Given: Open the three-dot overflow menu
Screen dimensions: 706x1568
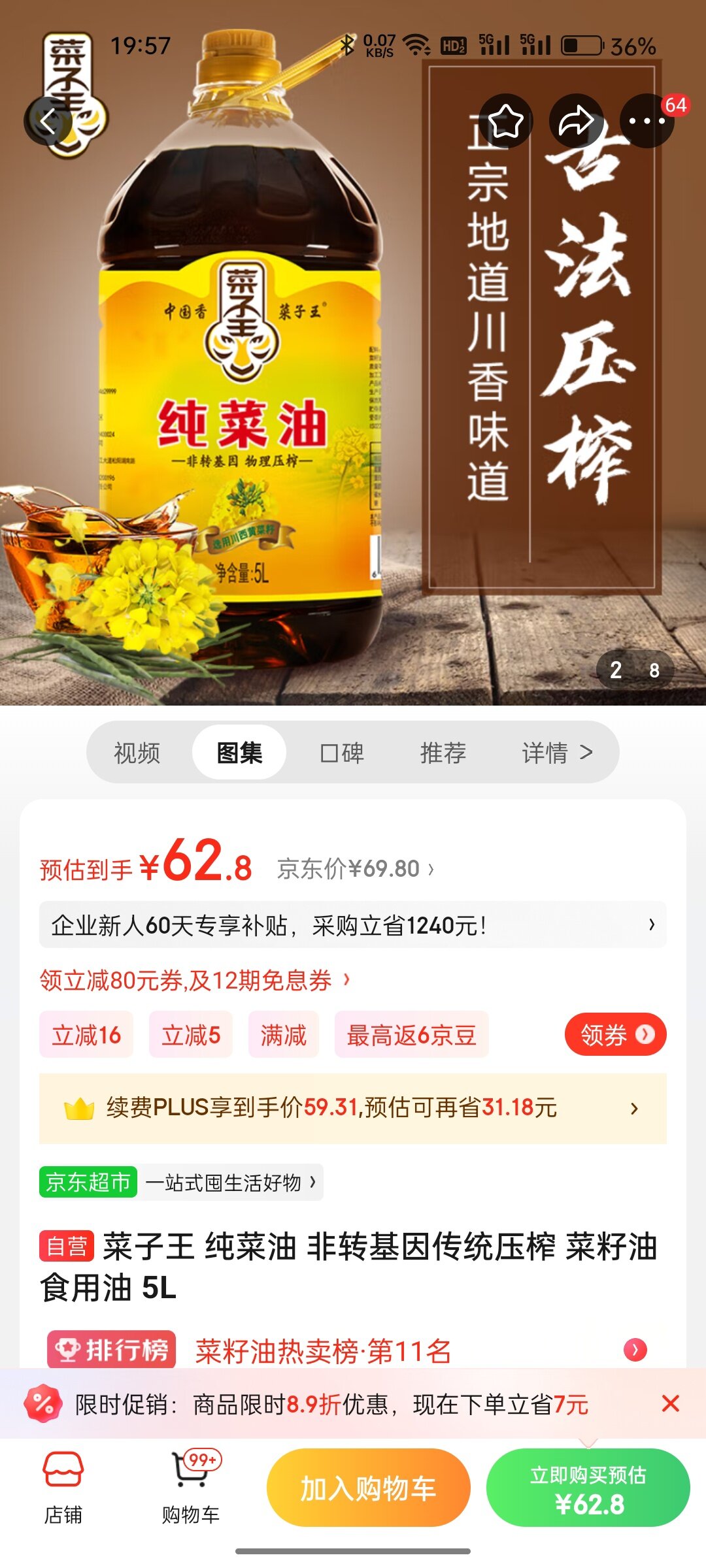Looking at the screenshot, I should pos(647,121).
